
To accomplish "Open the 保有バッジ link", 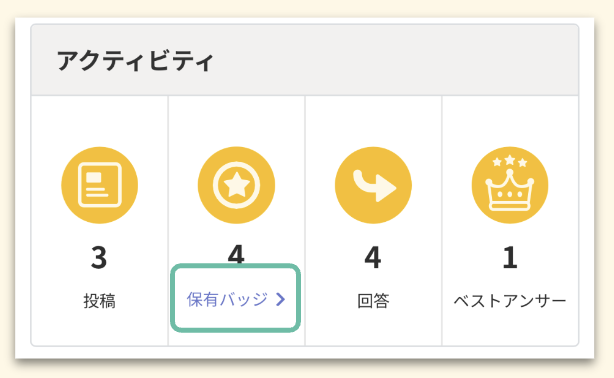I will pos(236,299).
